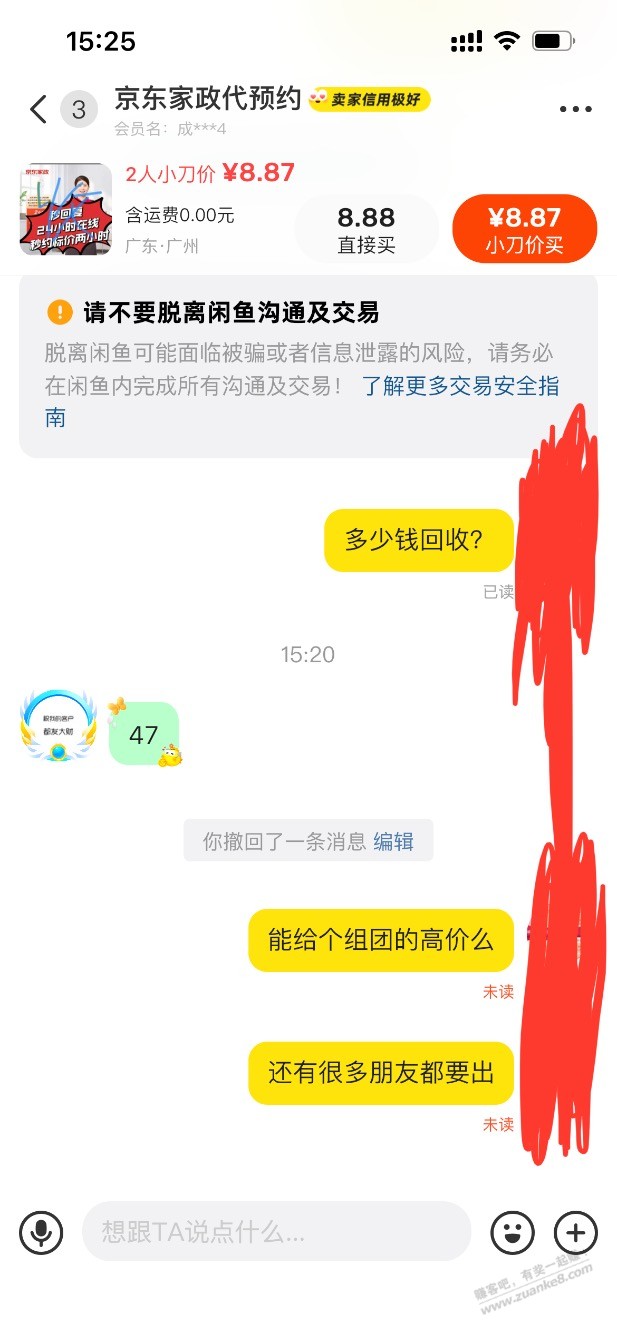Viewport: 617px width, 1334px height.
Task: Switch to voice input microphone
Action: (x=41, y=1232)
